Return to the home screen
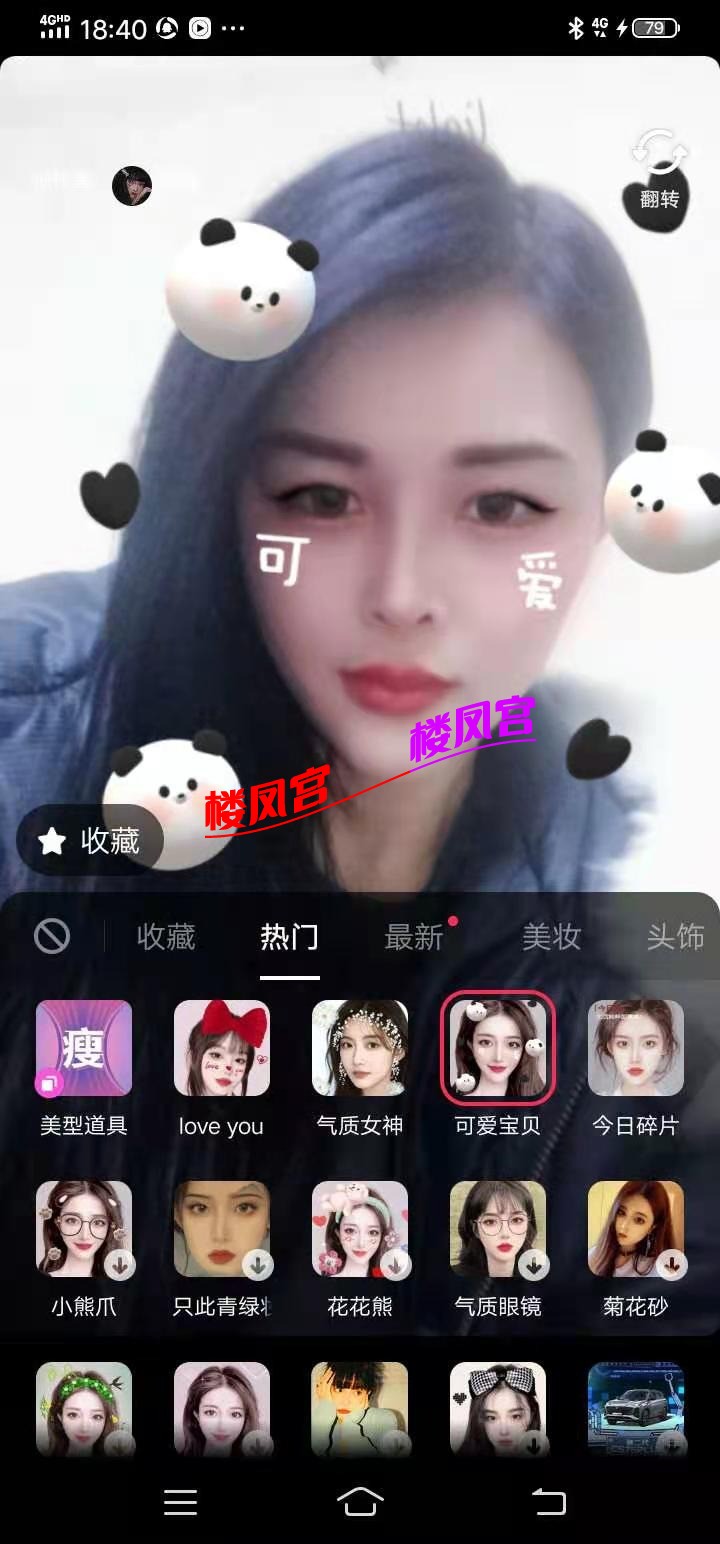720x1544 pixels. (360, 1501)
